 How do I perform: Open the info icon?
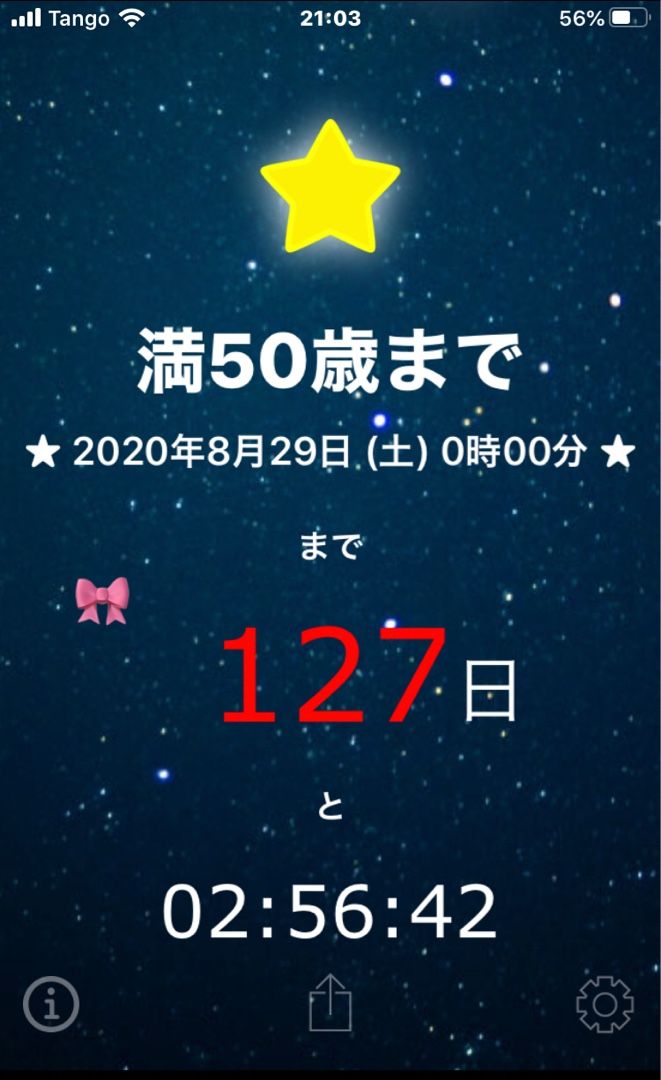[51, 1003]
